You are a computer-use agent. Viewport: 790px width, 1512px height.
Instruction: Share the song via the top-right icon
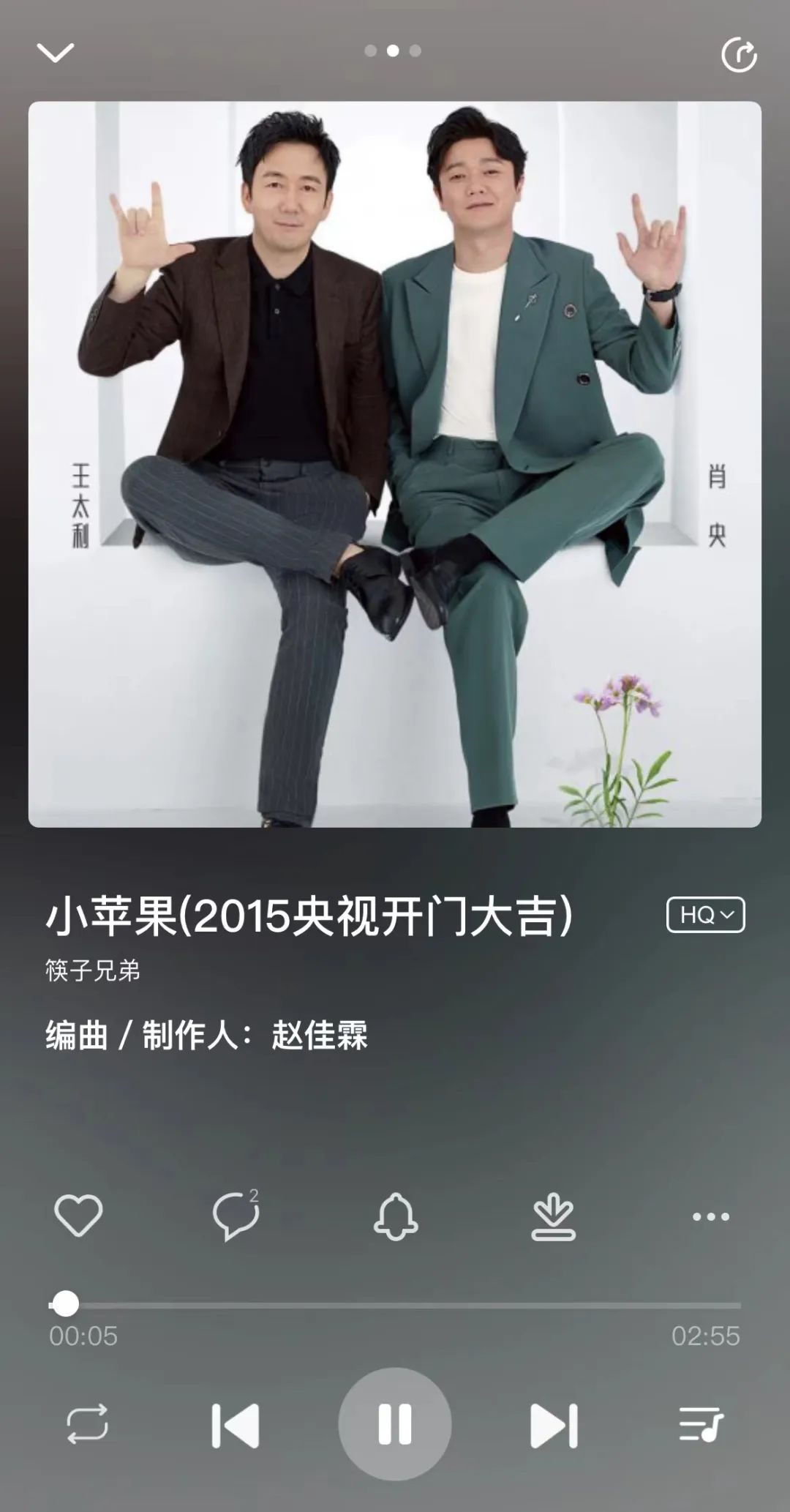point(739,55)
